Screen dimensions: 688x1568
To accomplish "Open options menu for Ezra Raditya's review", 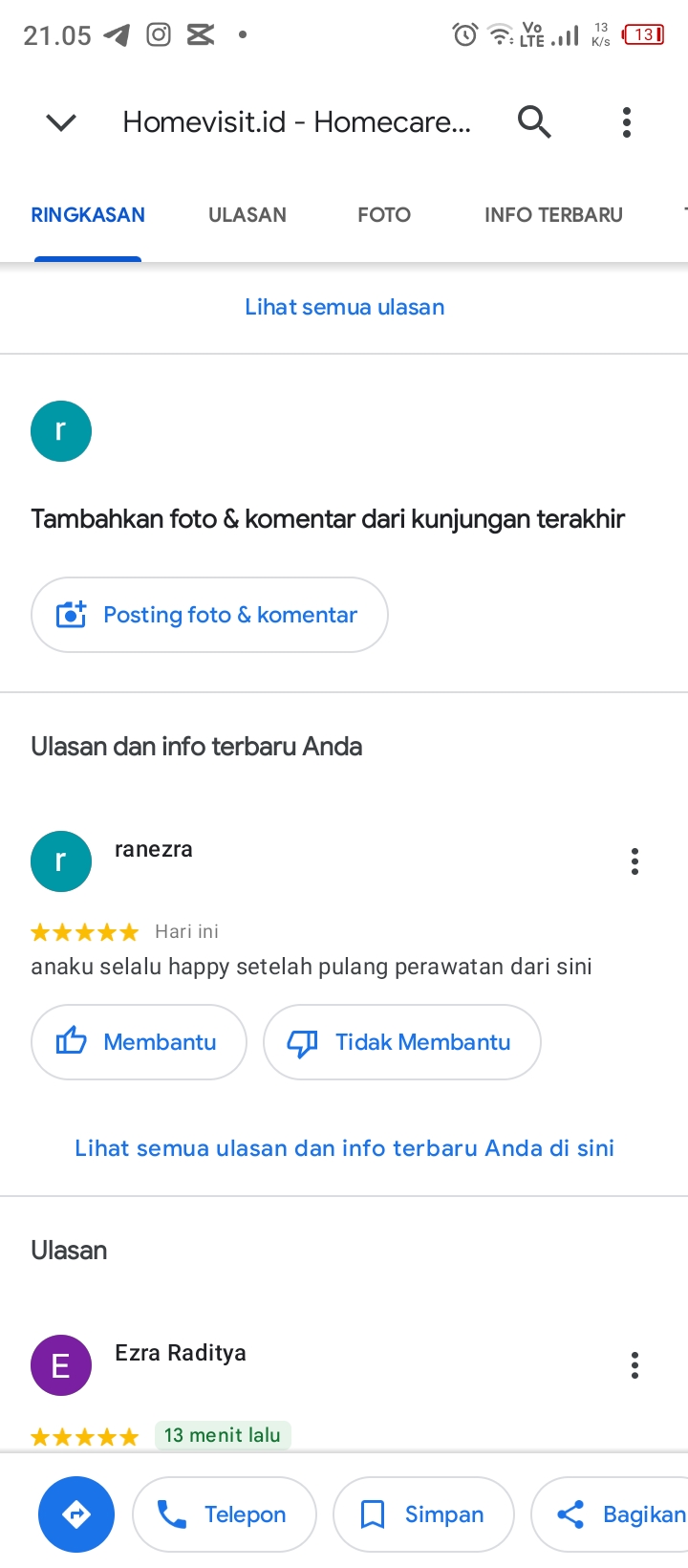I will click(634, 1365).
